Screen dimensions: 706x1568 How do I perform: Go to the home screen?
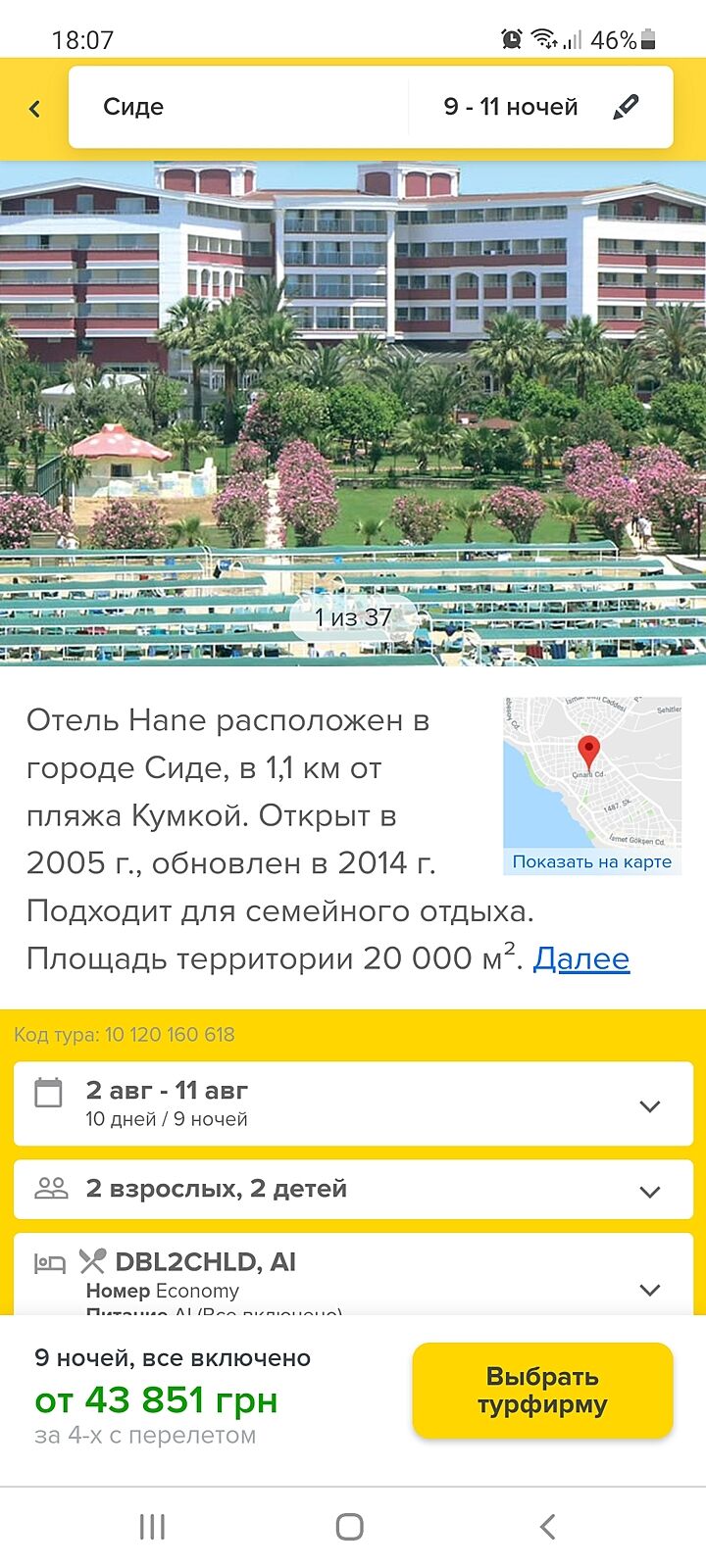point(350,1526)
